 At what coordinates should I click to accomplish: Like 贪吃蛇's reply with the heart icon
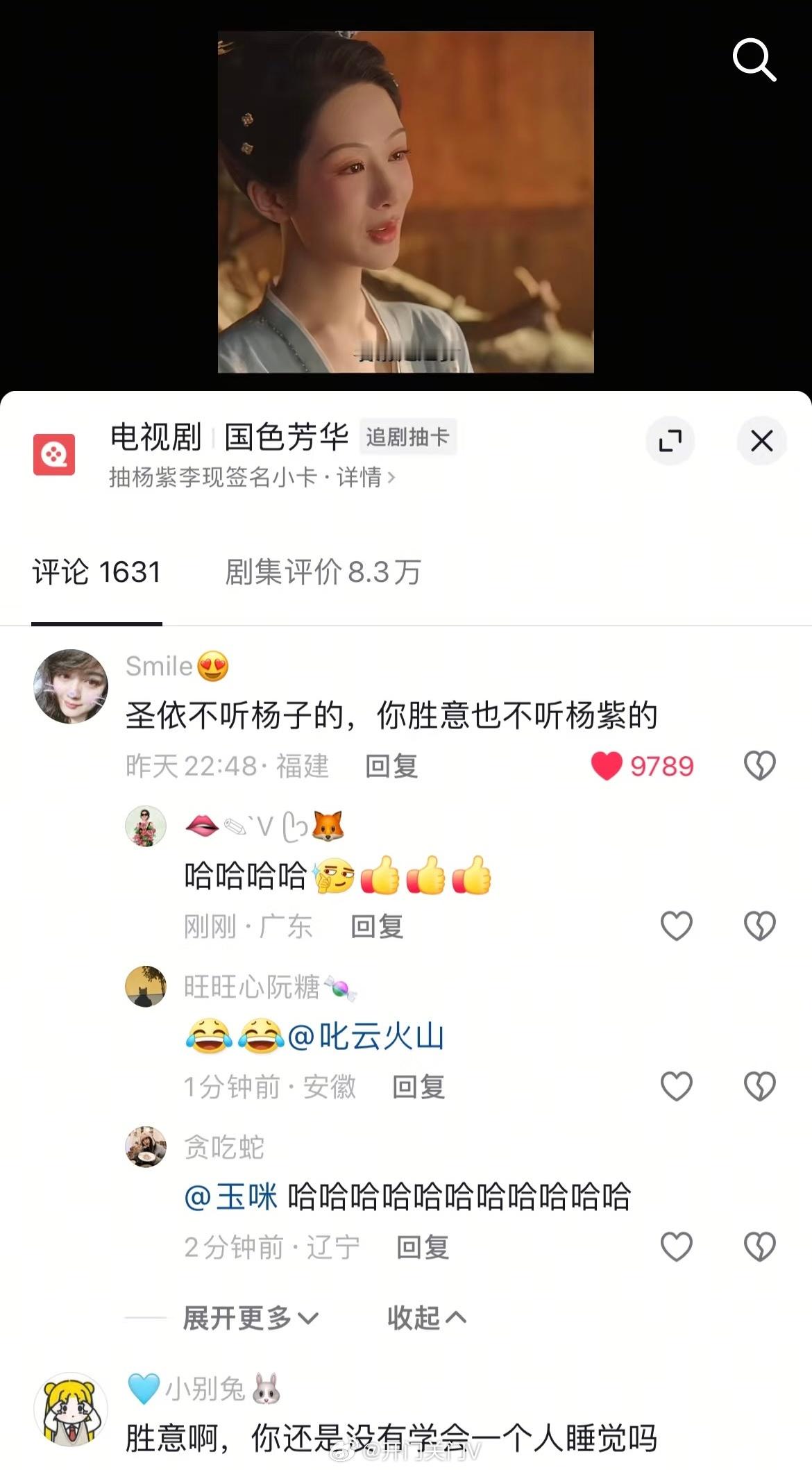point(675,1247)
